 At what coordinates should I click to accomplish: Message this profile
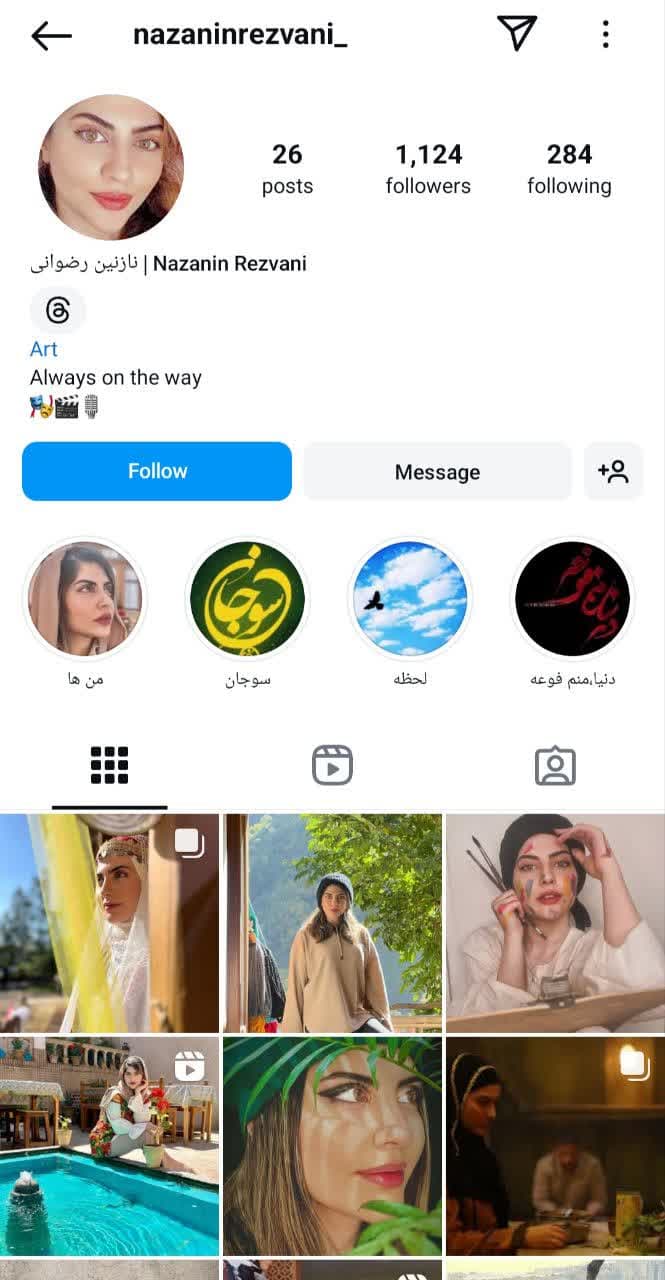tap(437, 472)
